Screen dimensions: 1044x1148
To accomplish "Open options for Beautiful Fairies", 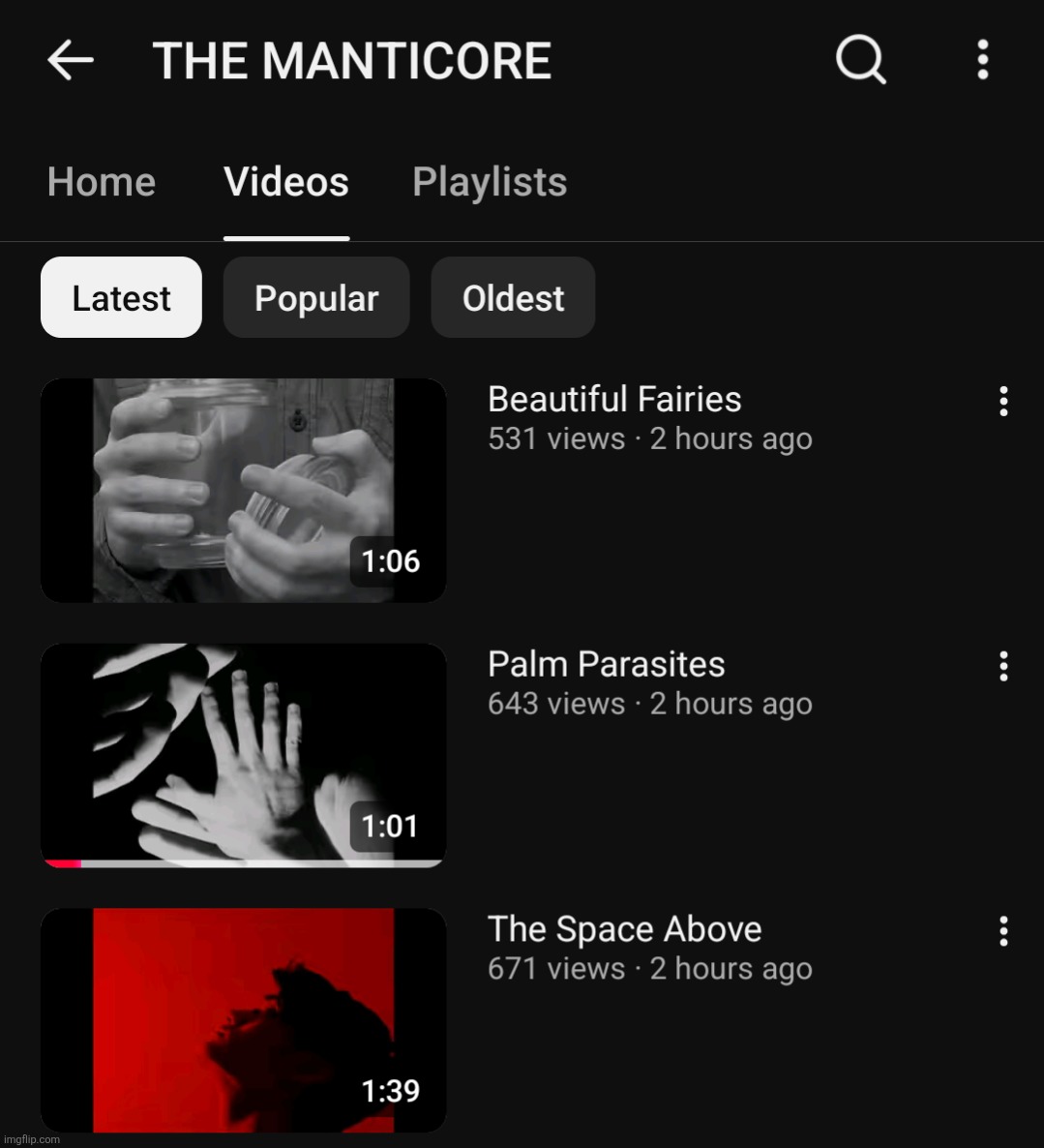I will click(1003, 401).
